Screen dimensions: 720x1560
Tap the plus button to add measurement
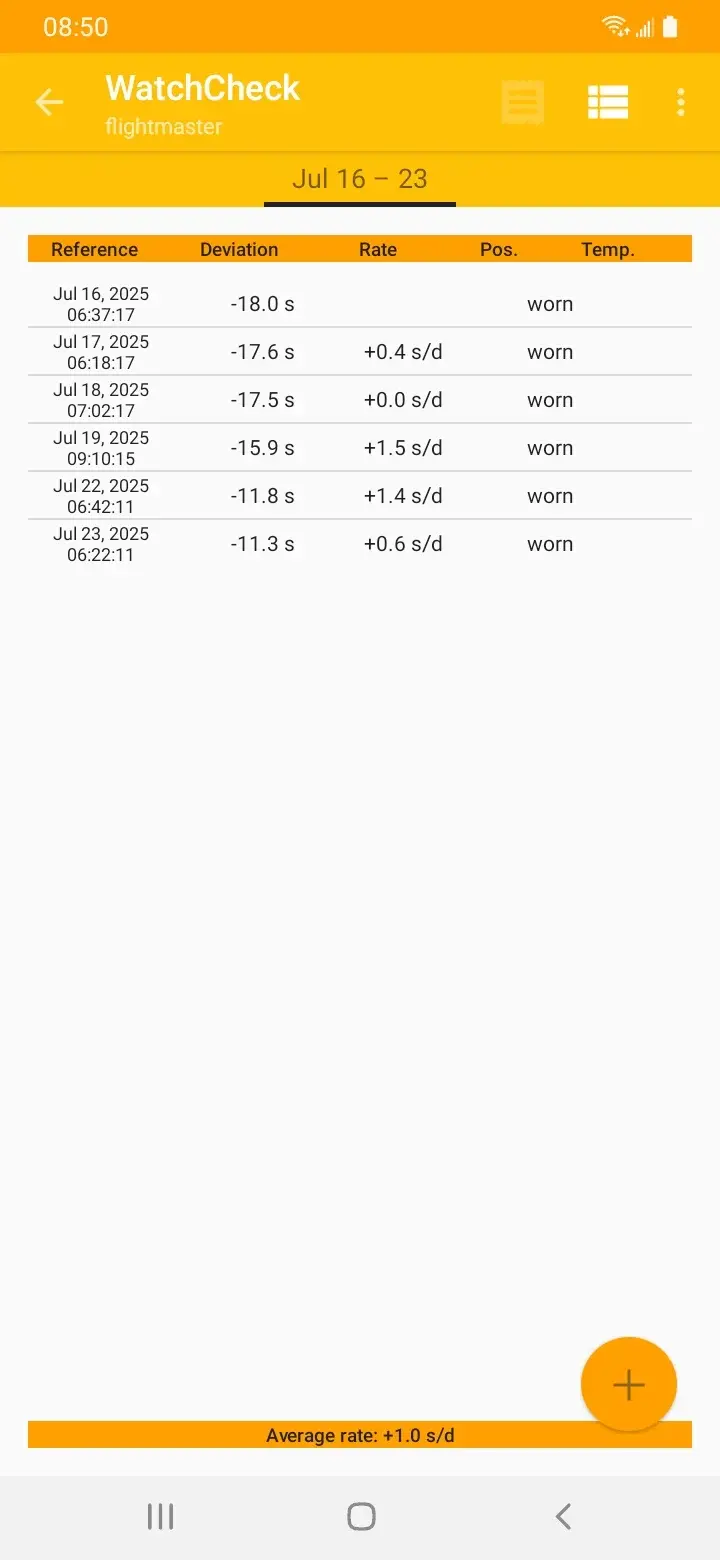point(628,1384)
